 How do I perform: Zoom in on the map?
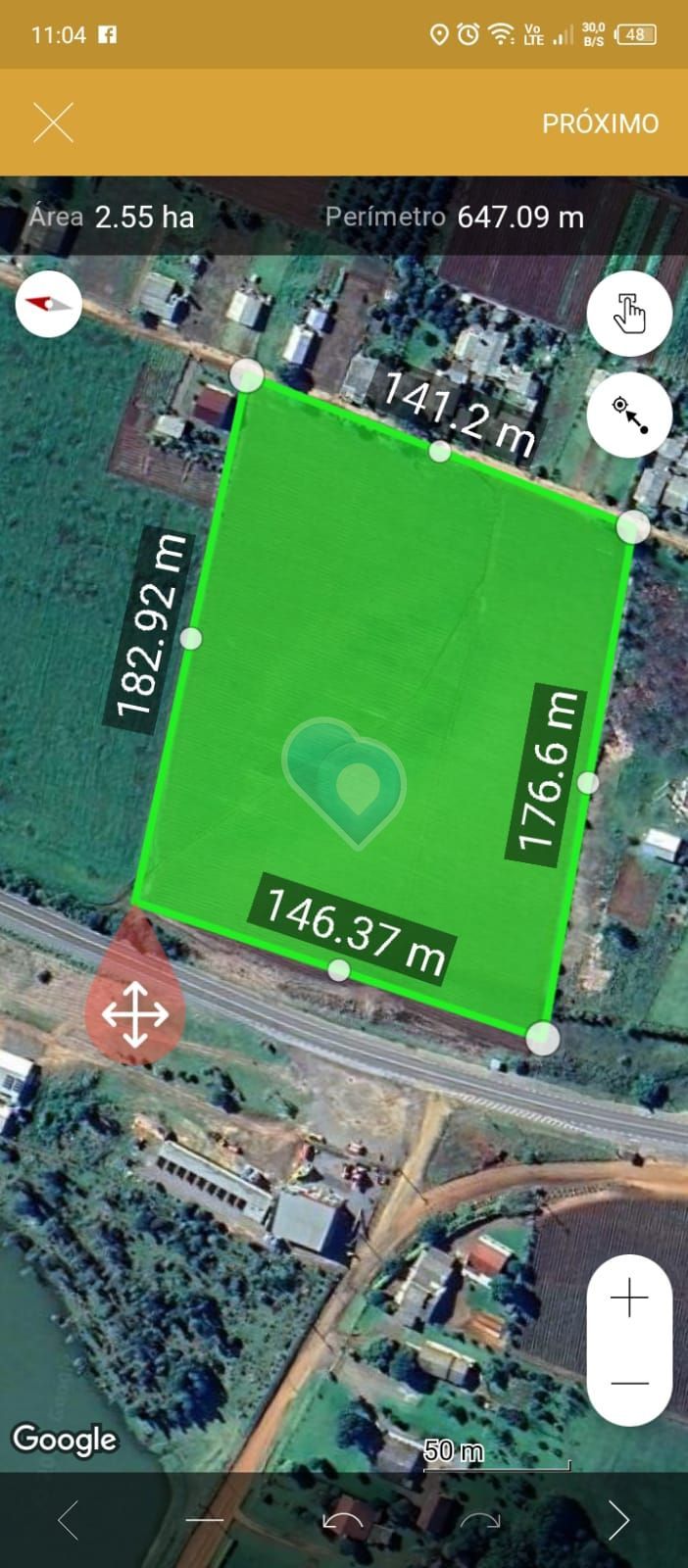click(629, 1298)
